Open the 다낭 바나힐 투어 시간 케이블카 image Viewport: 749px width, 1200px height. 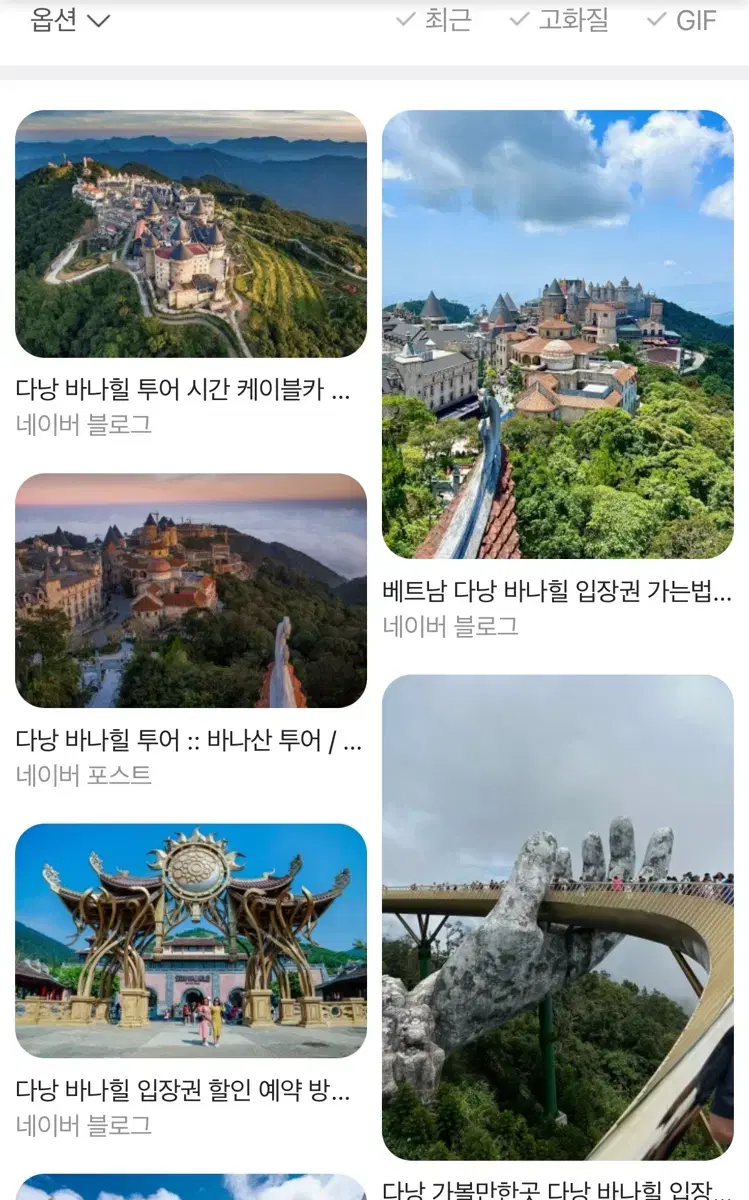click(x=191, y=234)
